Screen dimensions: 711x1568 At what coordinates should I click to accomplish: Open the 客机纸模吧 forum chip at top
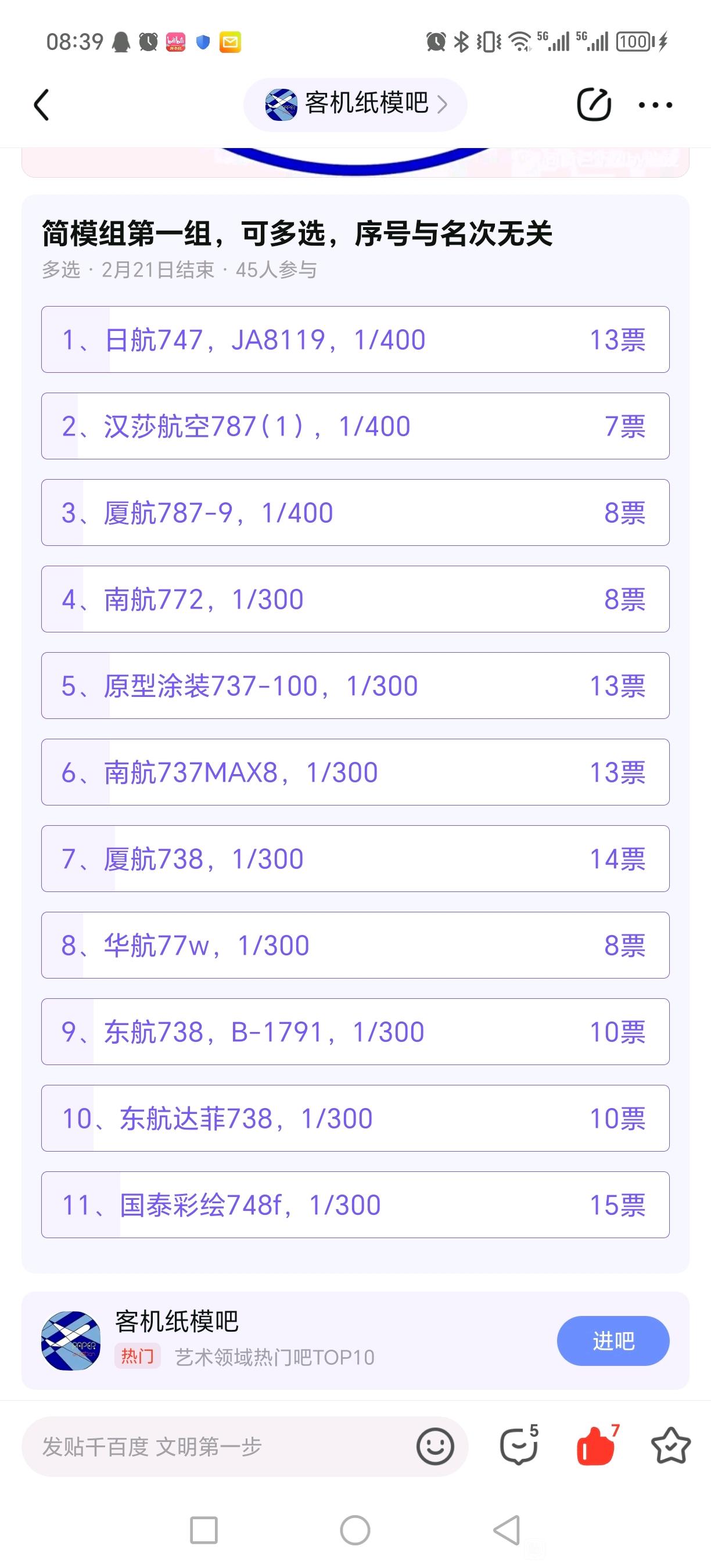[x=355, y=105]
